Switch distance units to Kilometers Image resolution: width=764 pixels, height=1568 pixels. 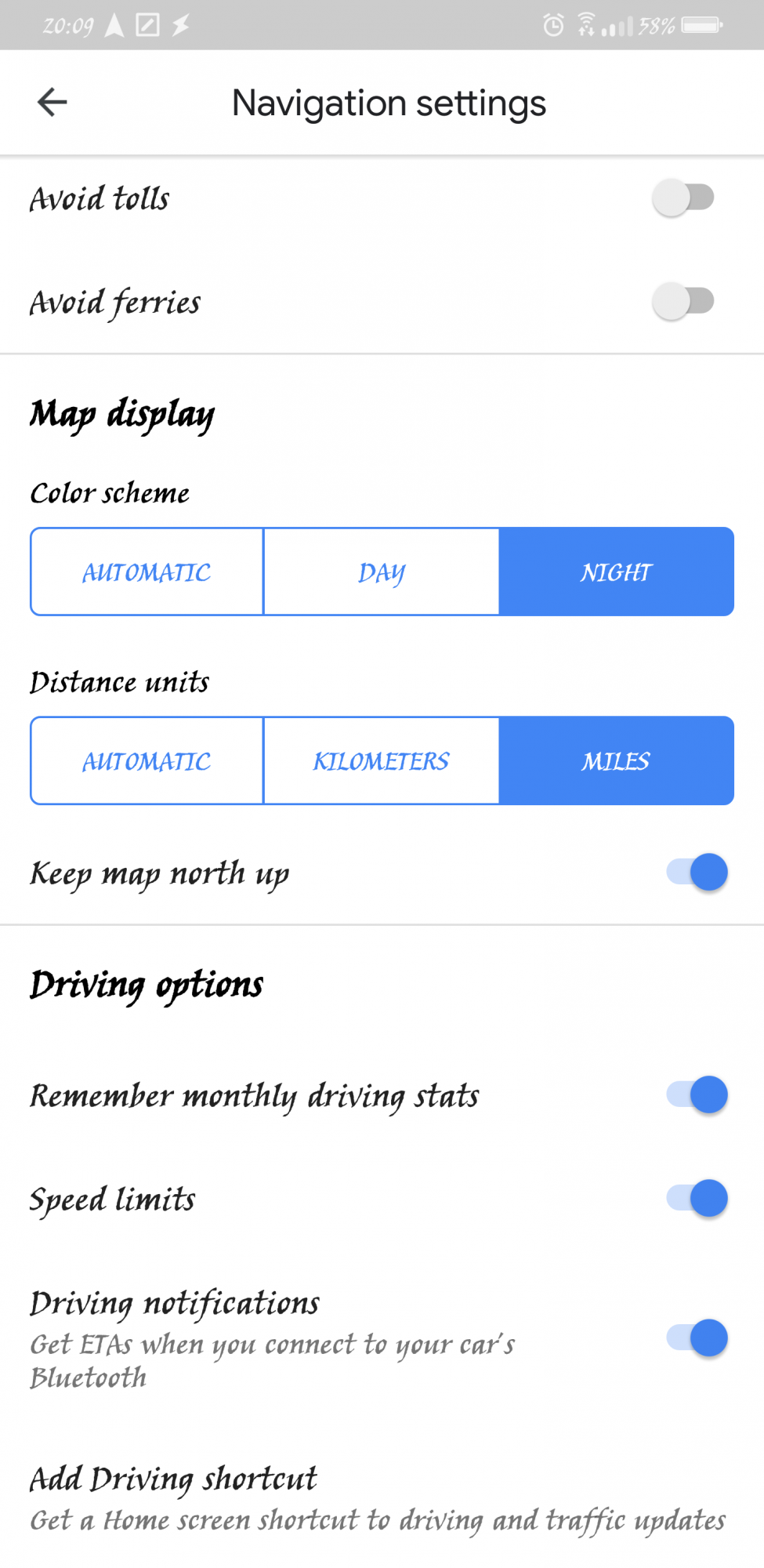382,760
